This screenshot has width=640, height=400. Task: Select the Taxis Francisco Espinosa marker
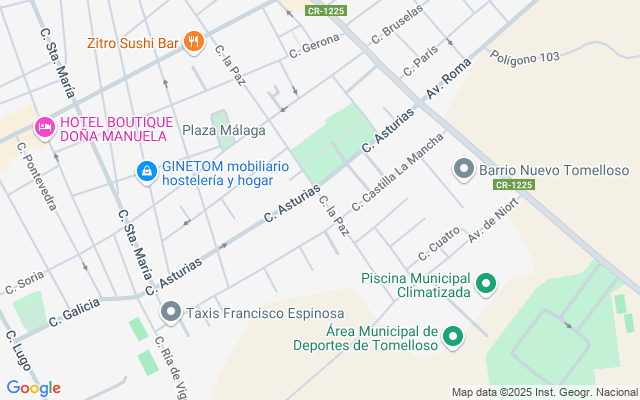pyautogui.click(x=171, y=313)
